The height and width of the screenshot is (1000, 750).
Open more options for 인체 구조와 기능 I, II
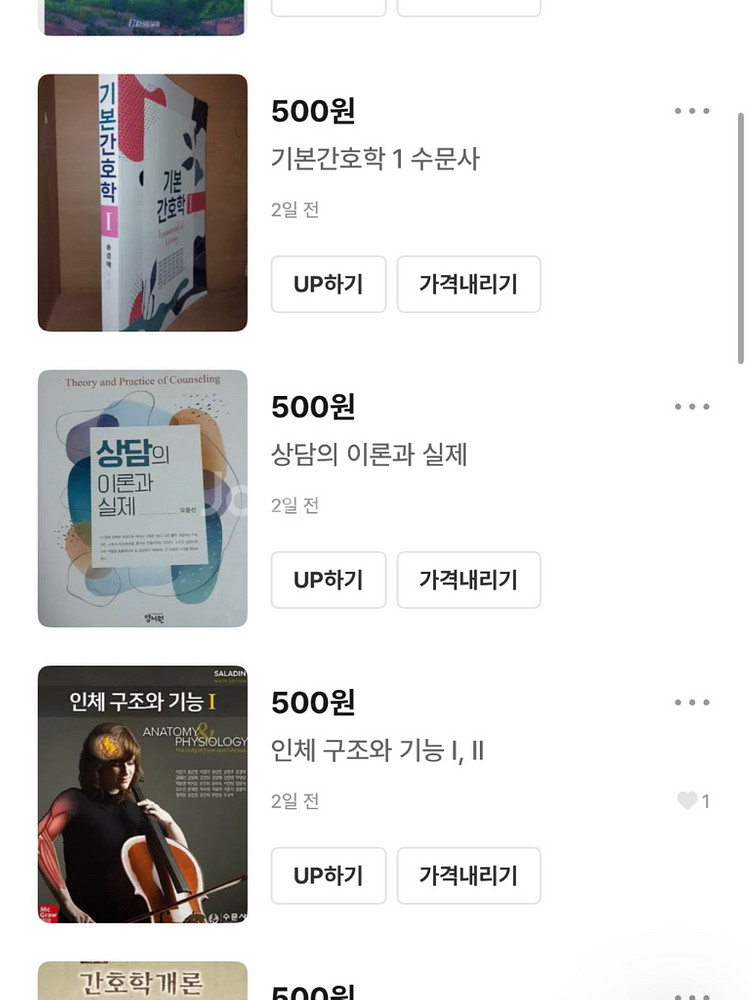coord(692,703)
